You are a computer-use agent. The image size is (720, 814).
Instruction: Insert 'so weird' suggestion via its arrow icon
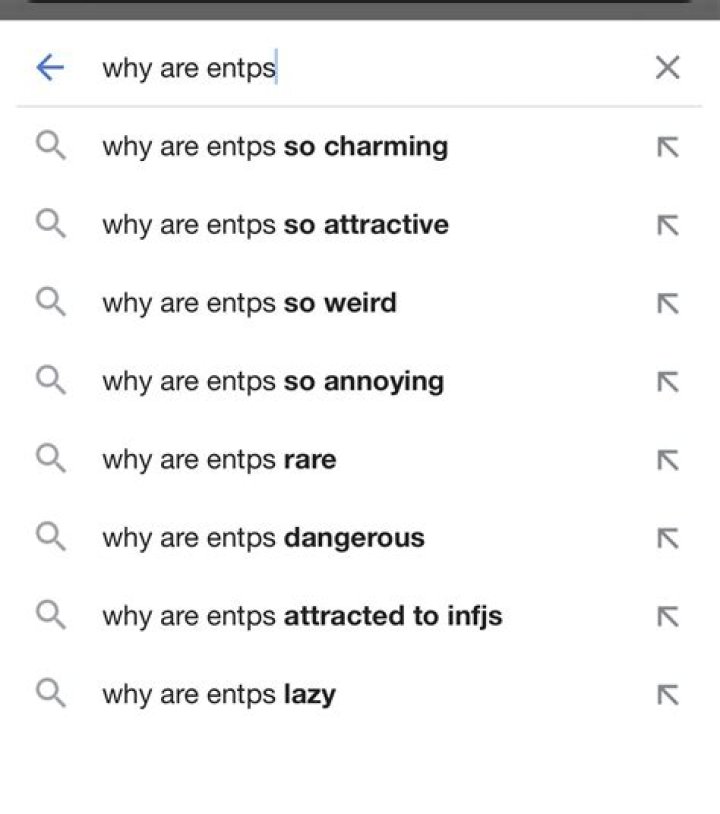pos(667,304)
